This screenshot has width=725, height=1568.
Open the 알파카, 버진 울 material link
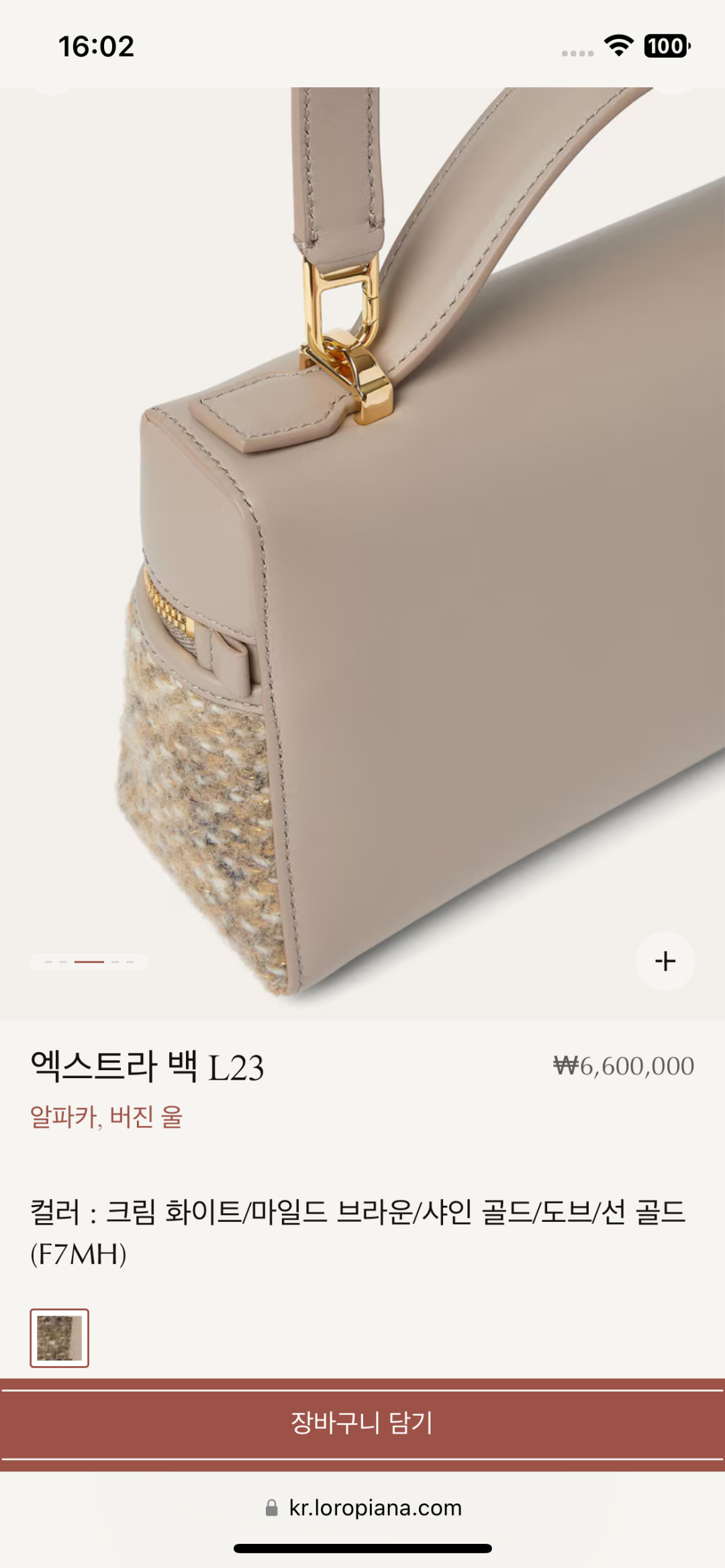106,1117
